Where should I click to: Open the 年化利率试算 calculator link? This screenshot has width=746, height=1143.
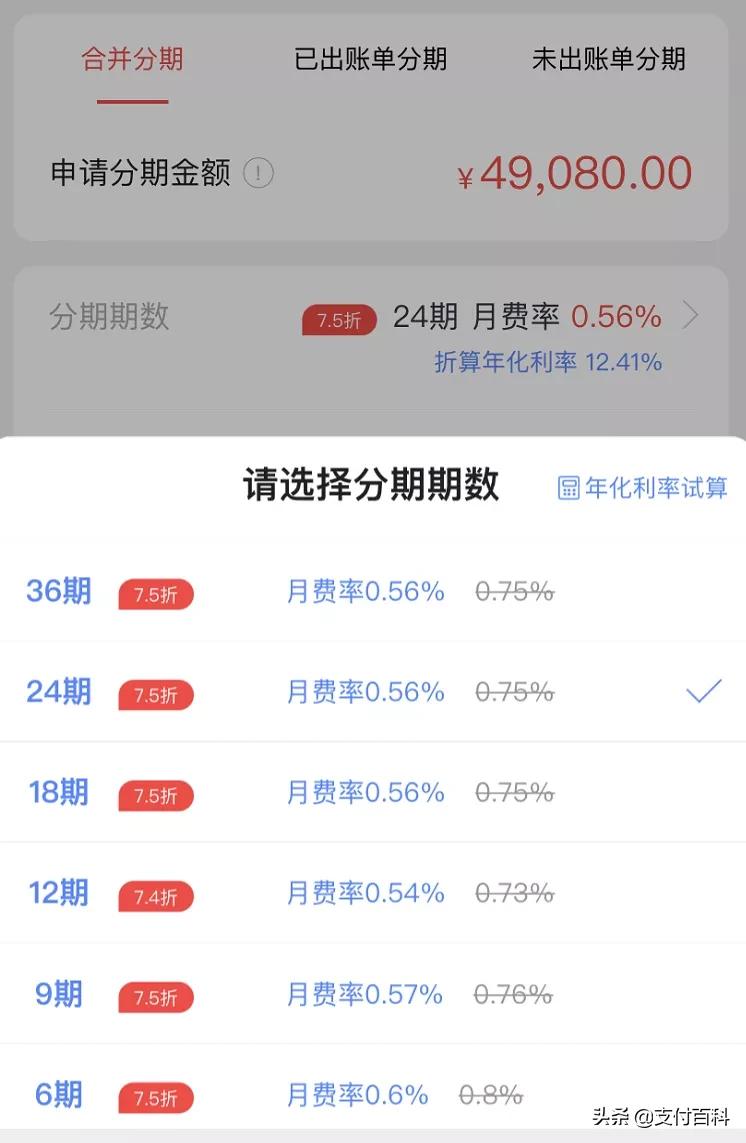point(645,486)
